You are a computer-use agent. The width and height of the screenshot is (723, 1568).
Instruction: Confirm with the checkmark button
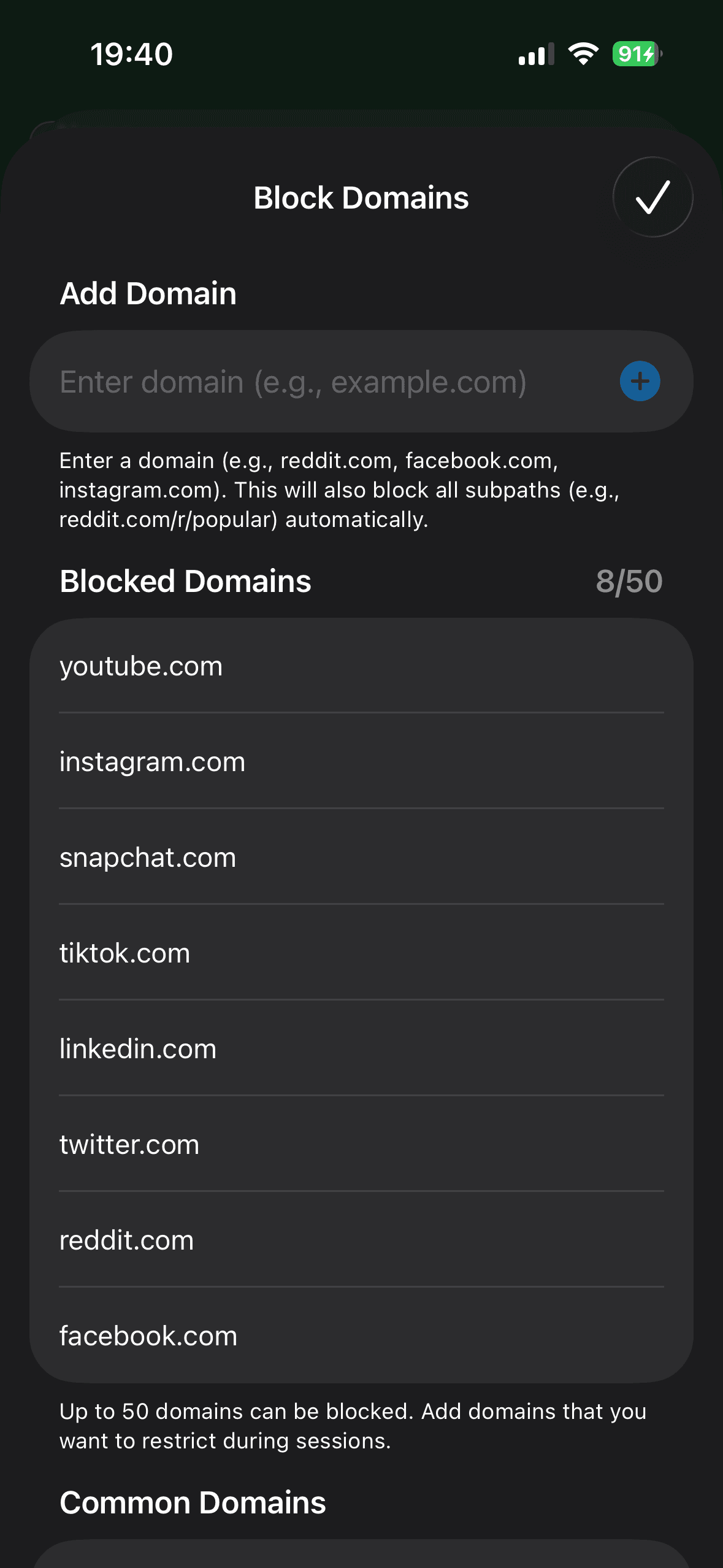coord(652,197)
